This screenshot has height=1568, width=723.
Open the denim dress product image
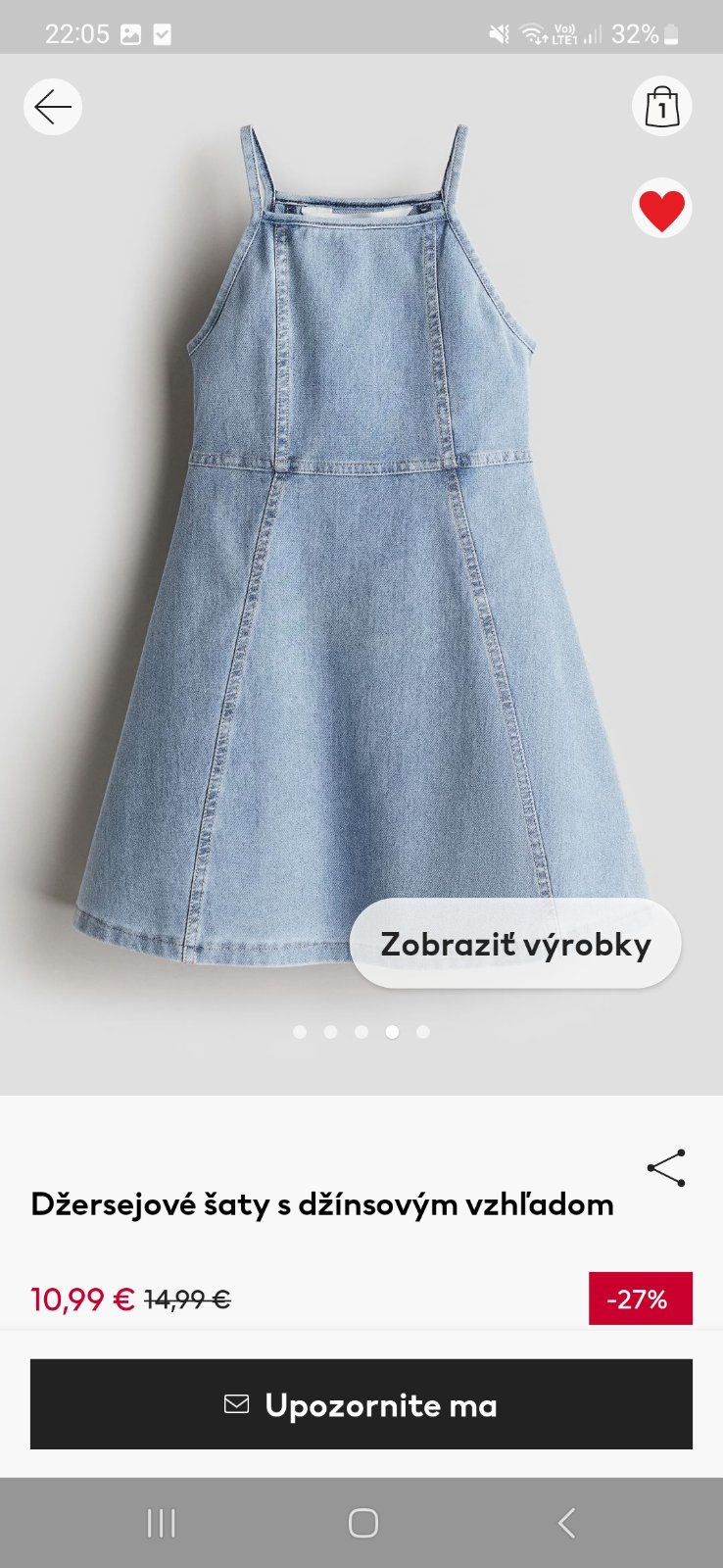(x=361, y=549)
